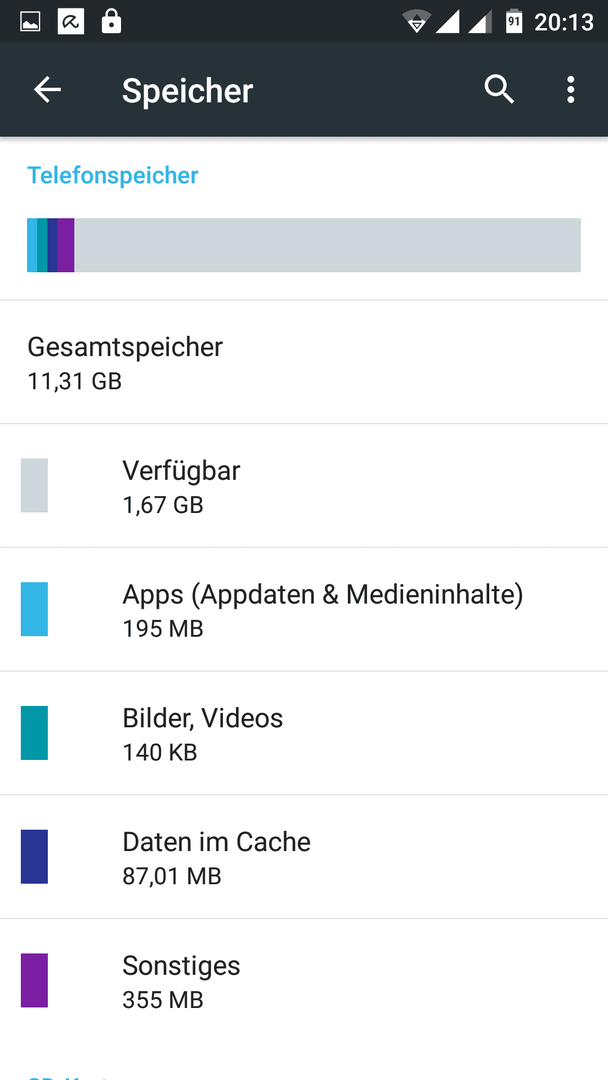Open the overflow menu

tap(570, 90)
